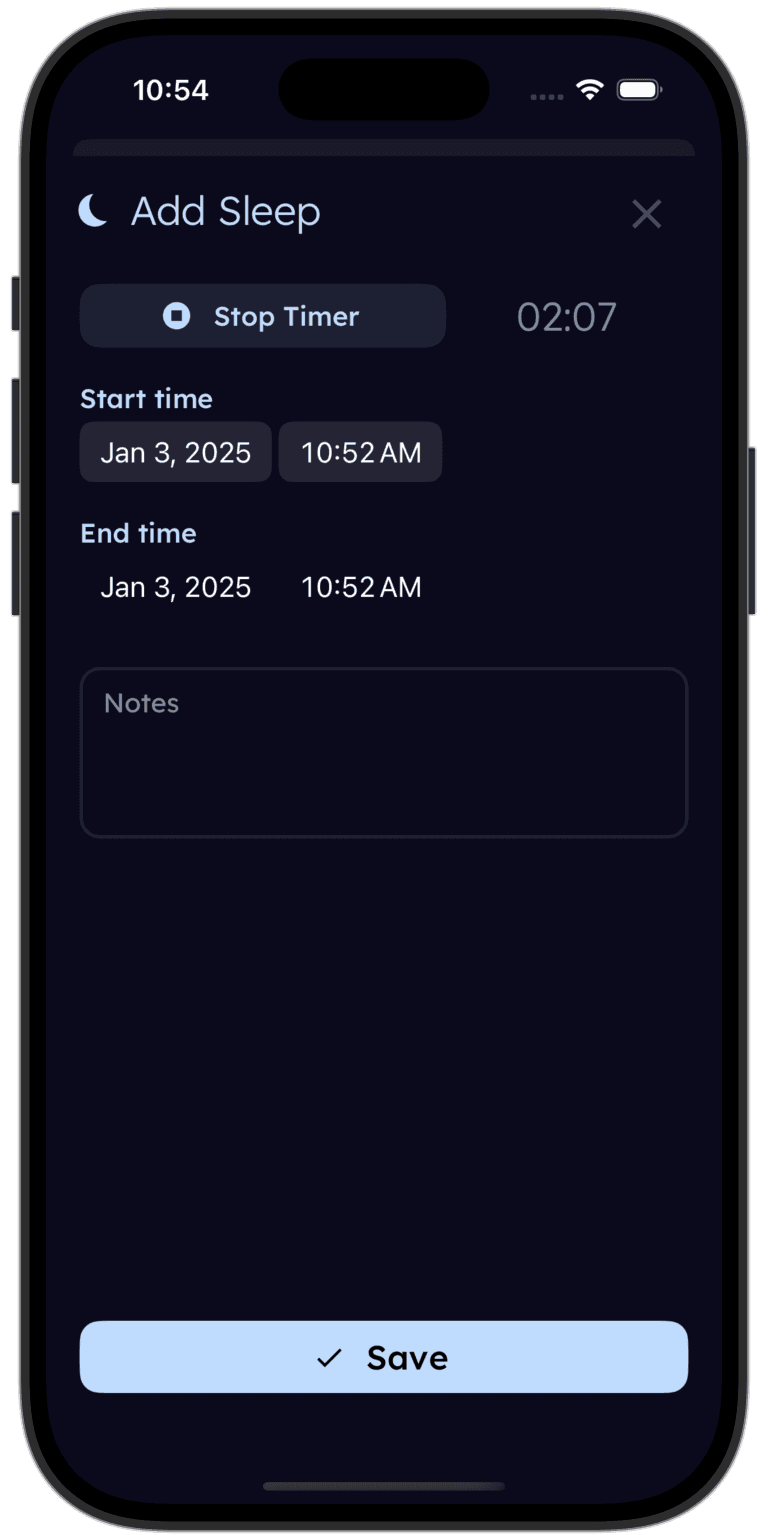
Task: Select the 10:54 clock in the status bar
Action: (x=173, y=90)
